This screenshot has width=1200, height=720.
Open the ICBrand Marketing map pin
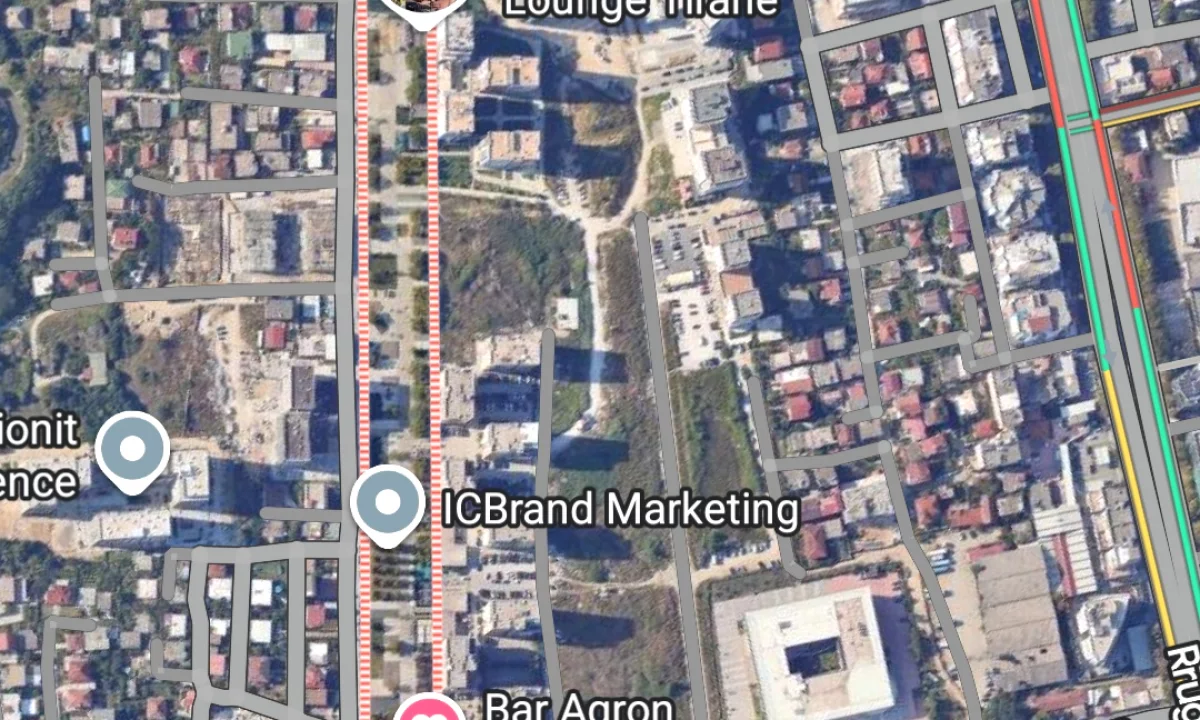point(388,501)
